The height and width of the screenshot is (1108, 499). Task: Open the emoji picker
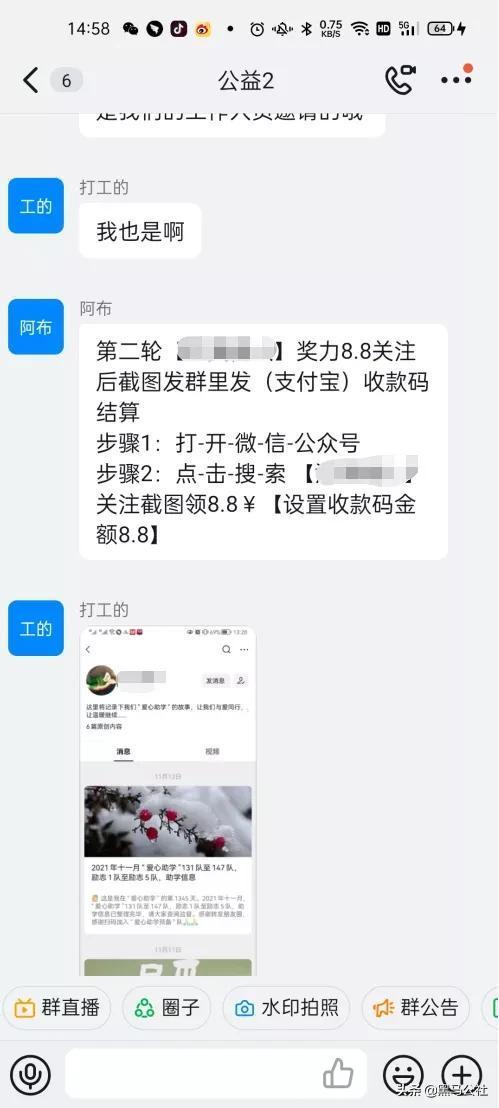[x=404, y=1075]
